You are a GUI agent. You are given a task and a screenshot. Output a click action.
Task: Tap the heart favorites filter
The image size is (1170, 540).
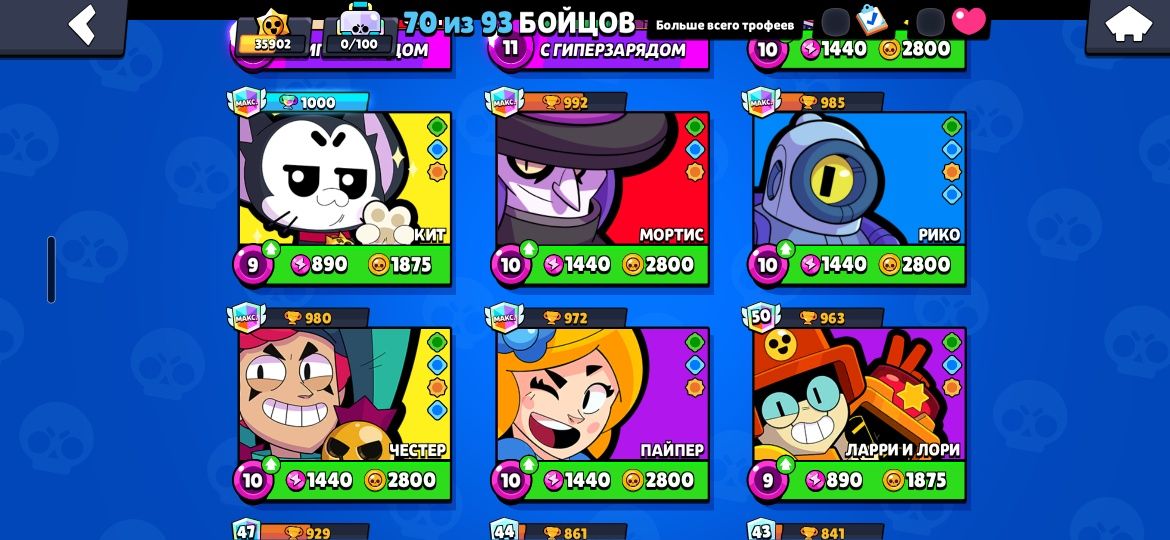pyautogui.click(x=968, y=21)
